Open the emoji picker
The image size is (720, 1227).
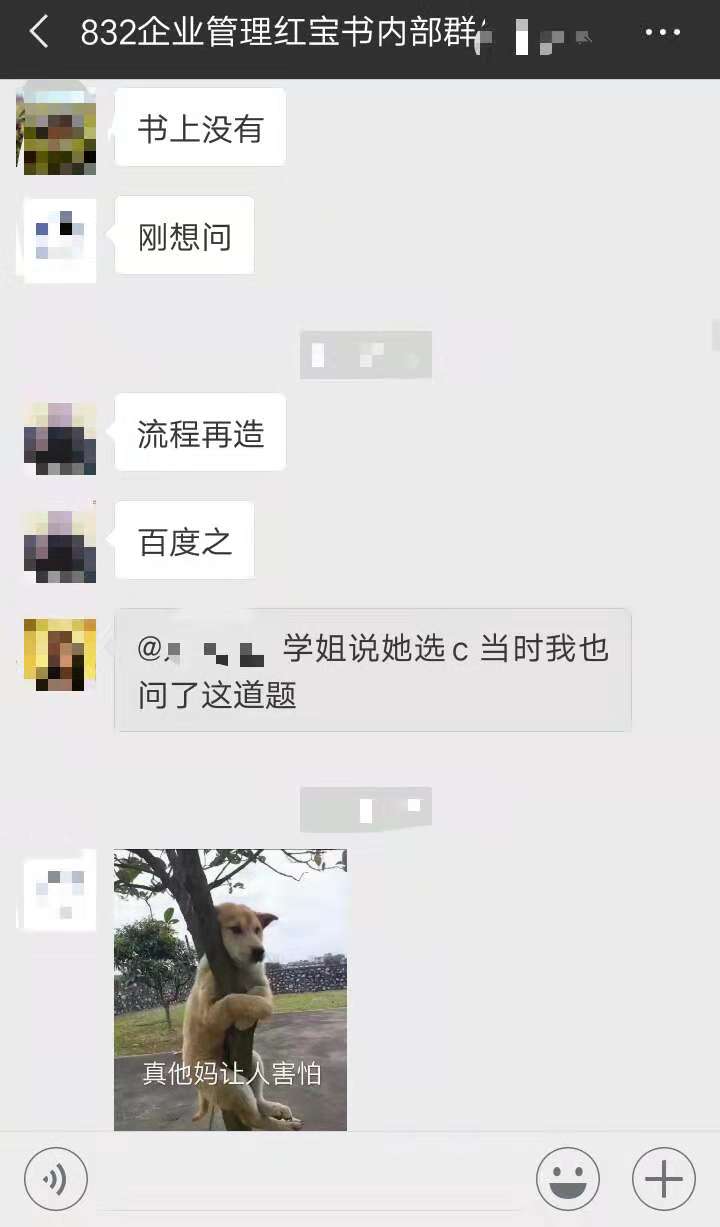point(567,1179)
